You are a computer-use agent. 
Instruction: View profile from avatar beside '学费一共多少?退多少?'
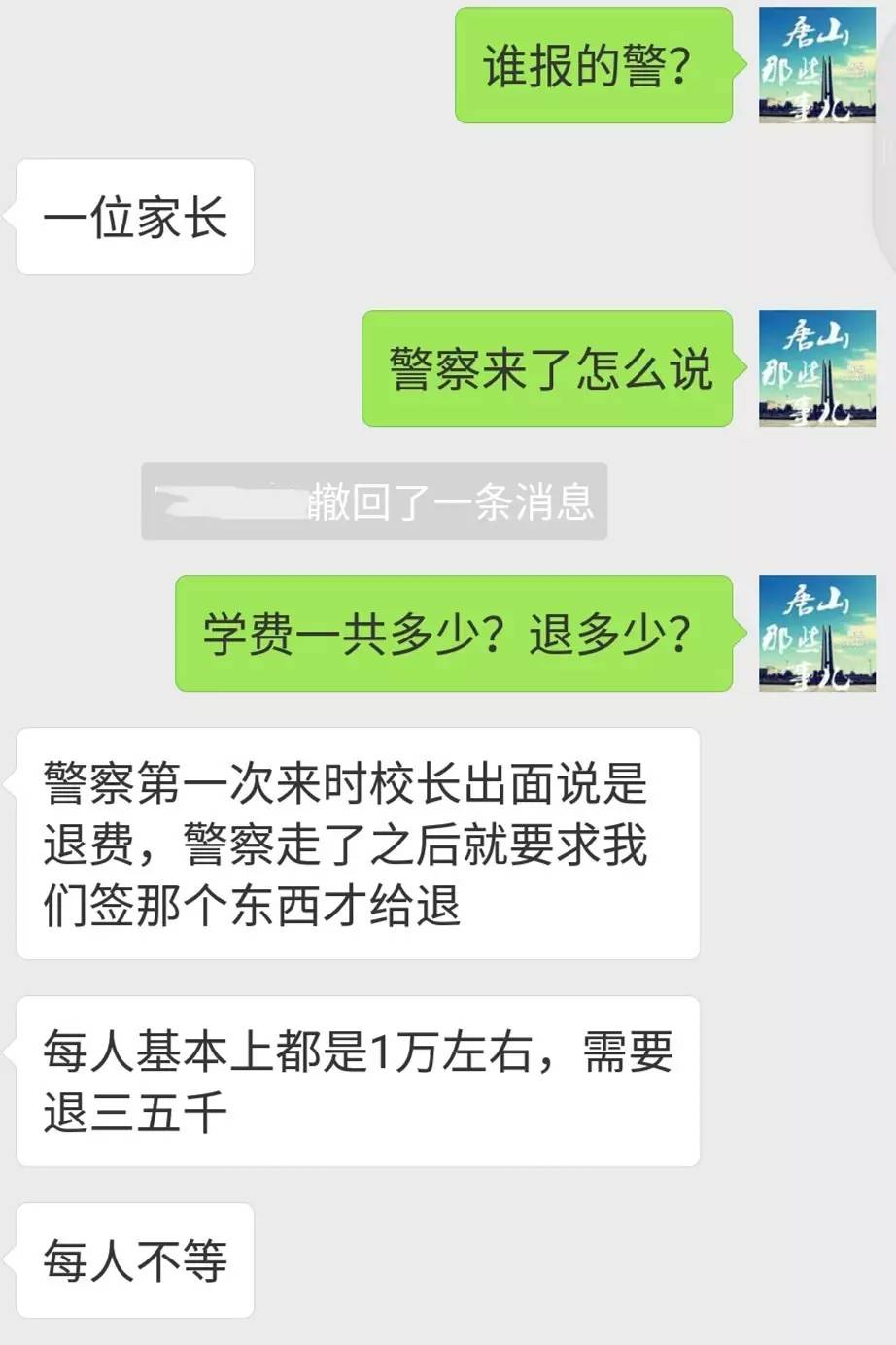click(x=816, y=634)
